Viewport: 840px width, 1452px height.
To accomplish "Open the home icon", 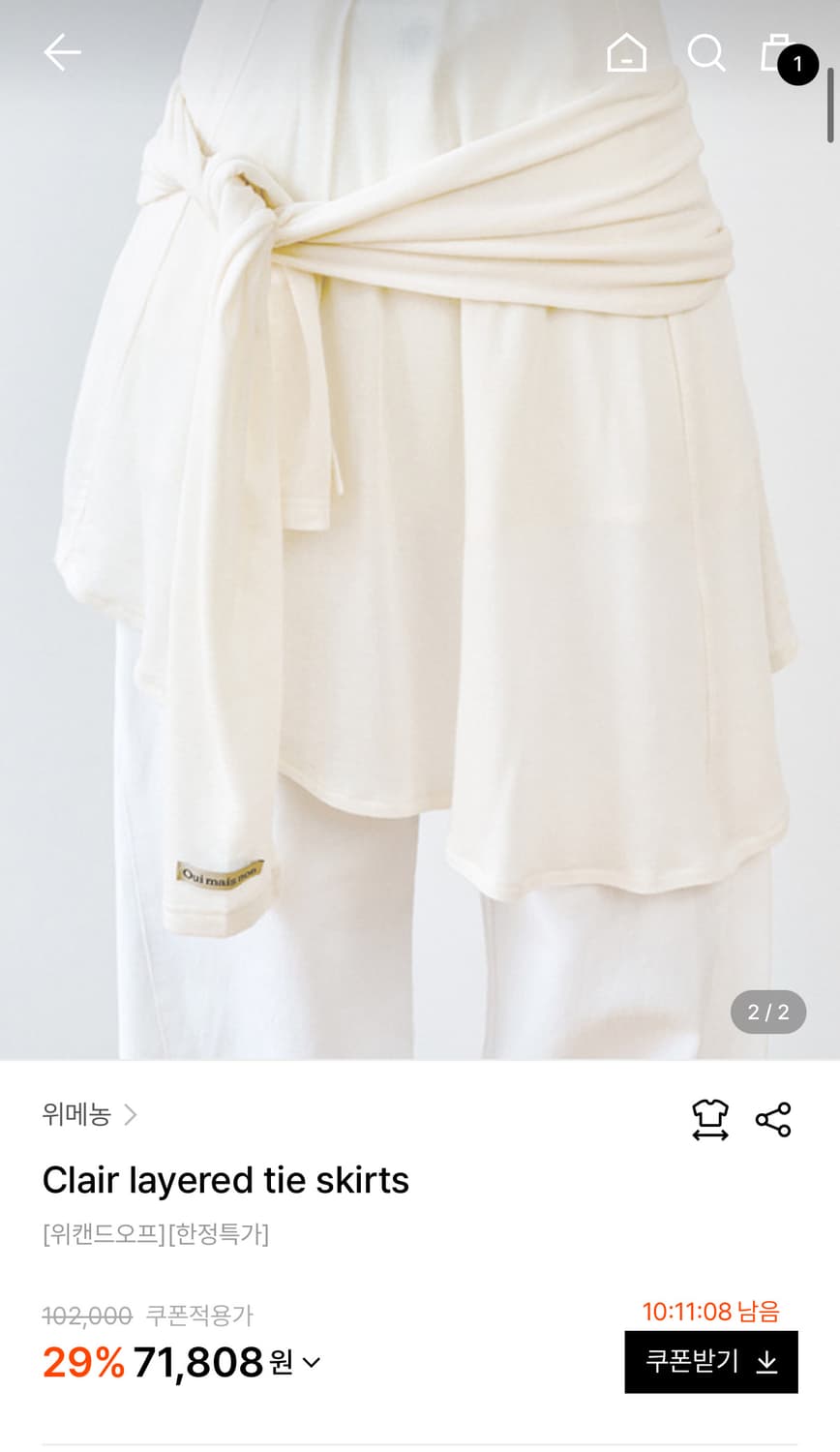I will tap(626, 52).
